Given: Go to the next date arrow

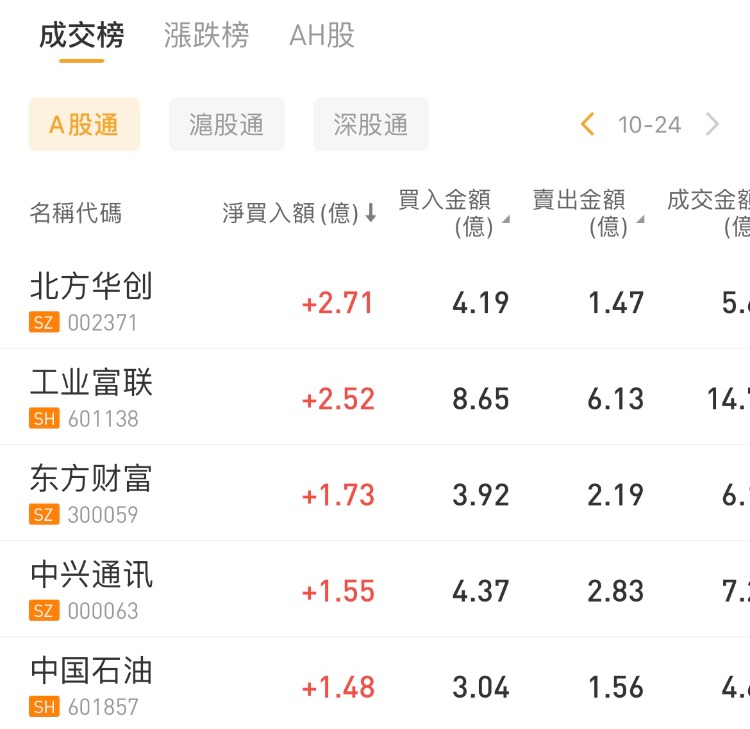Looking at the screenshot, I should [x=713, y=125].
